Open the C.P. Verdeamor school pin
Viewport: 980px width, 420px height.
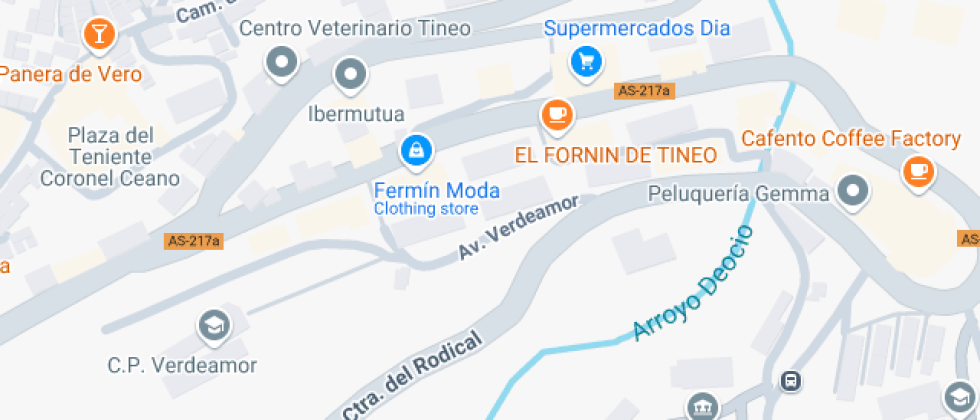pyautogui.click(x=214, y=326)
